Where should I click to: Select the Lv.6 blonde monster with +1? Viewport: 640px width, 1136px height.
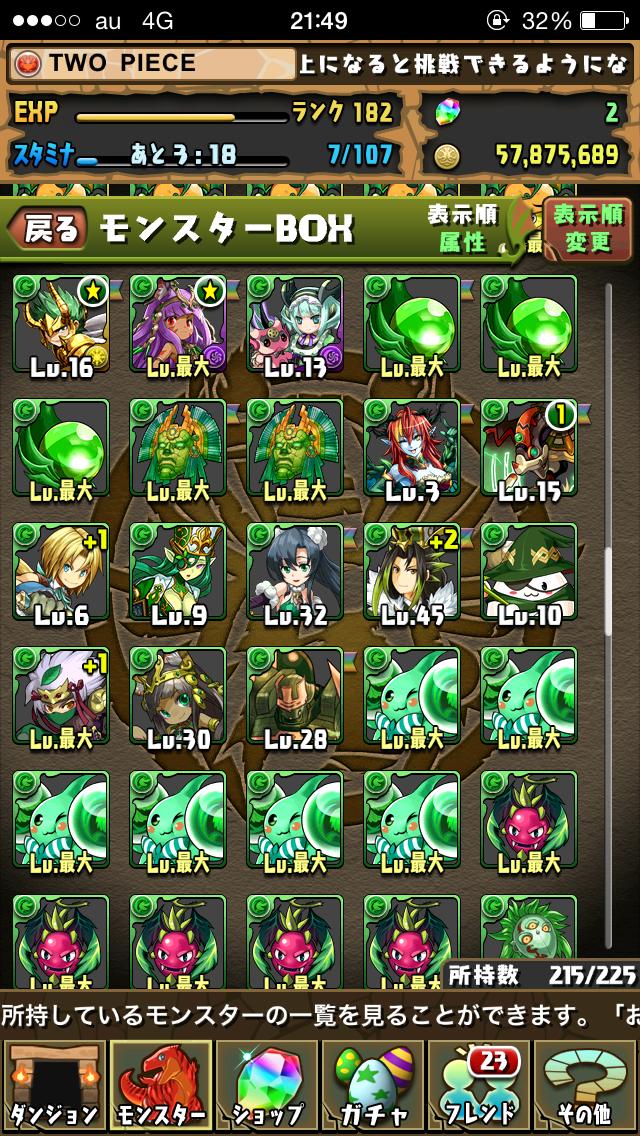pos(61,576)
